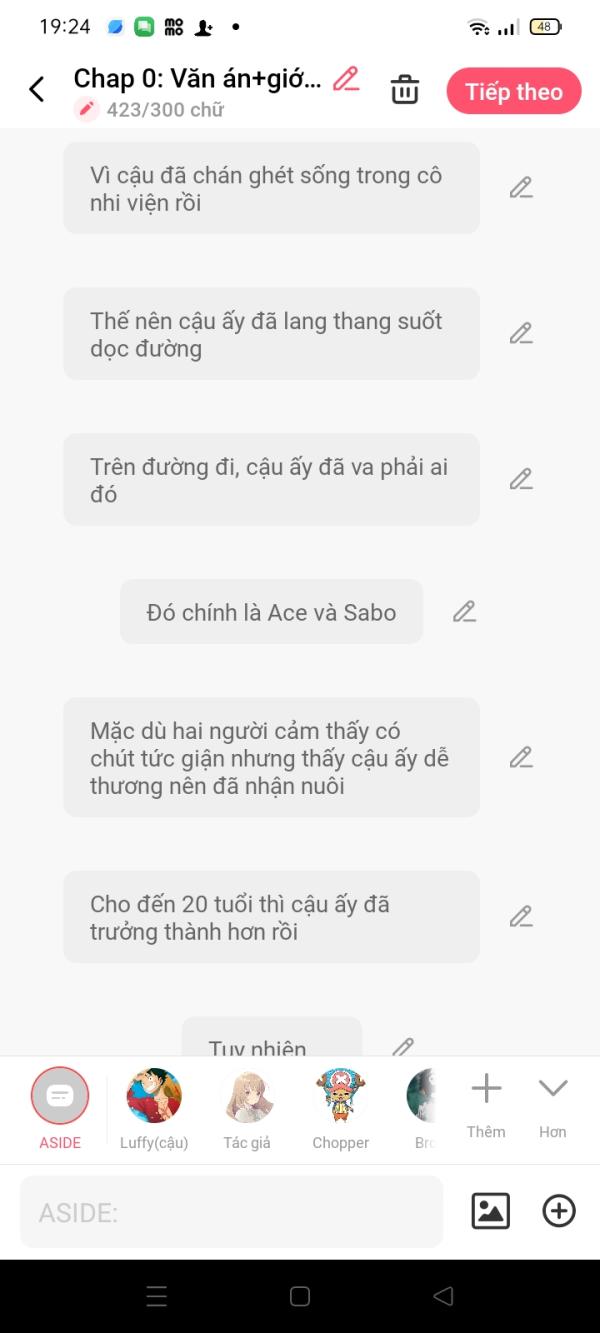The image size is (600, 1333).
Task: Edit the line 'Vì cậu đã chán ghét sống'
Action: pos(520,188)
